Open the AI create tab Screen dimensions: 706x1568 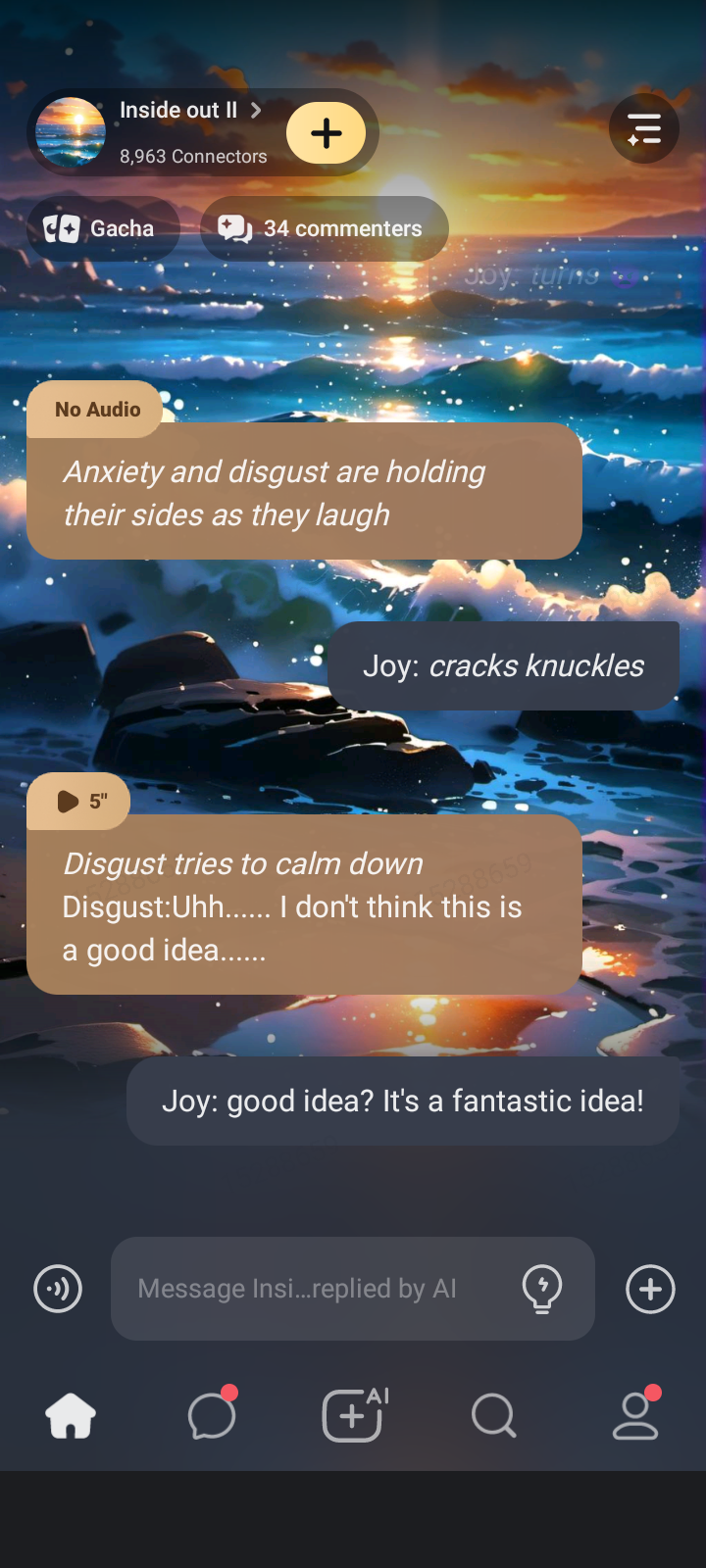point(353,1416)
